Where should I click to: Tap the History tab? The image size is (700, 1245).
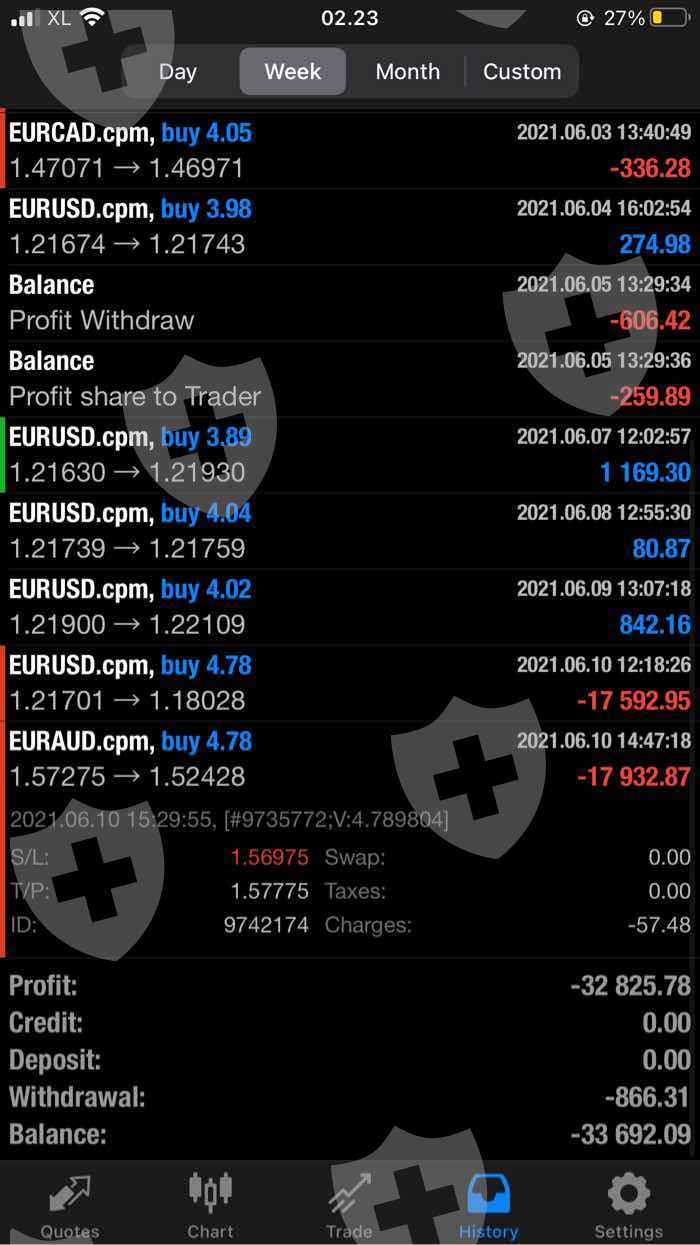[x=488, y=1204]
